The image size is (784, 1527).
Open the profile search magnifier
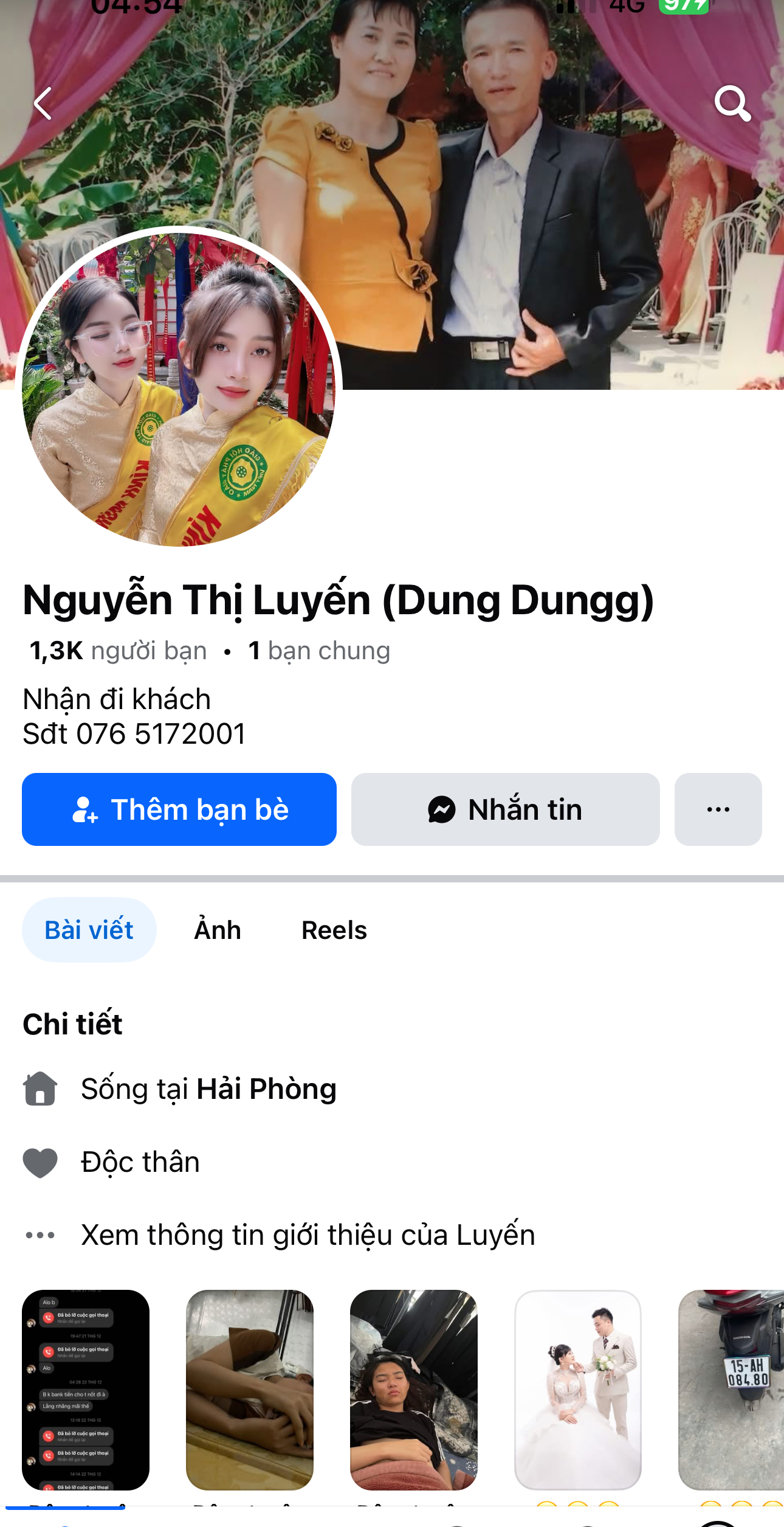732,103
